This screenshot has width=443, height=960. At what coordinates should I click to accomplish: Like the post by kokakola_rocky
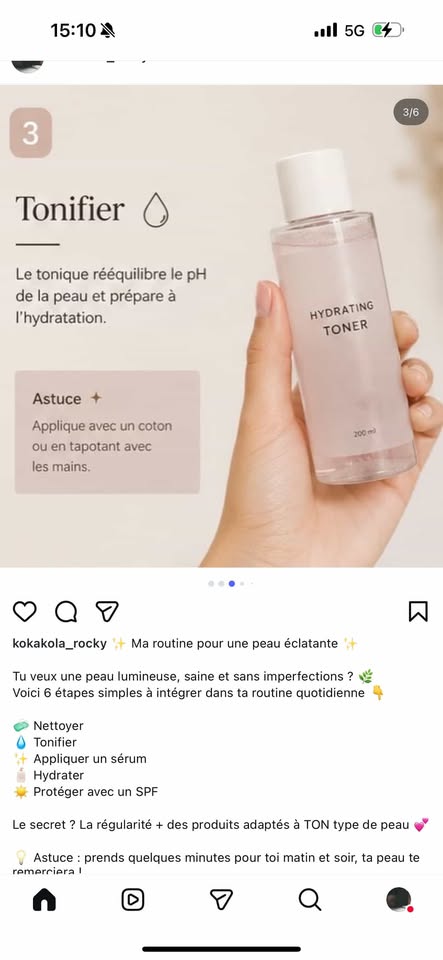pos(24,611)
